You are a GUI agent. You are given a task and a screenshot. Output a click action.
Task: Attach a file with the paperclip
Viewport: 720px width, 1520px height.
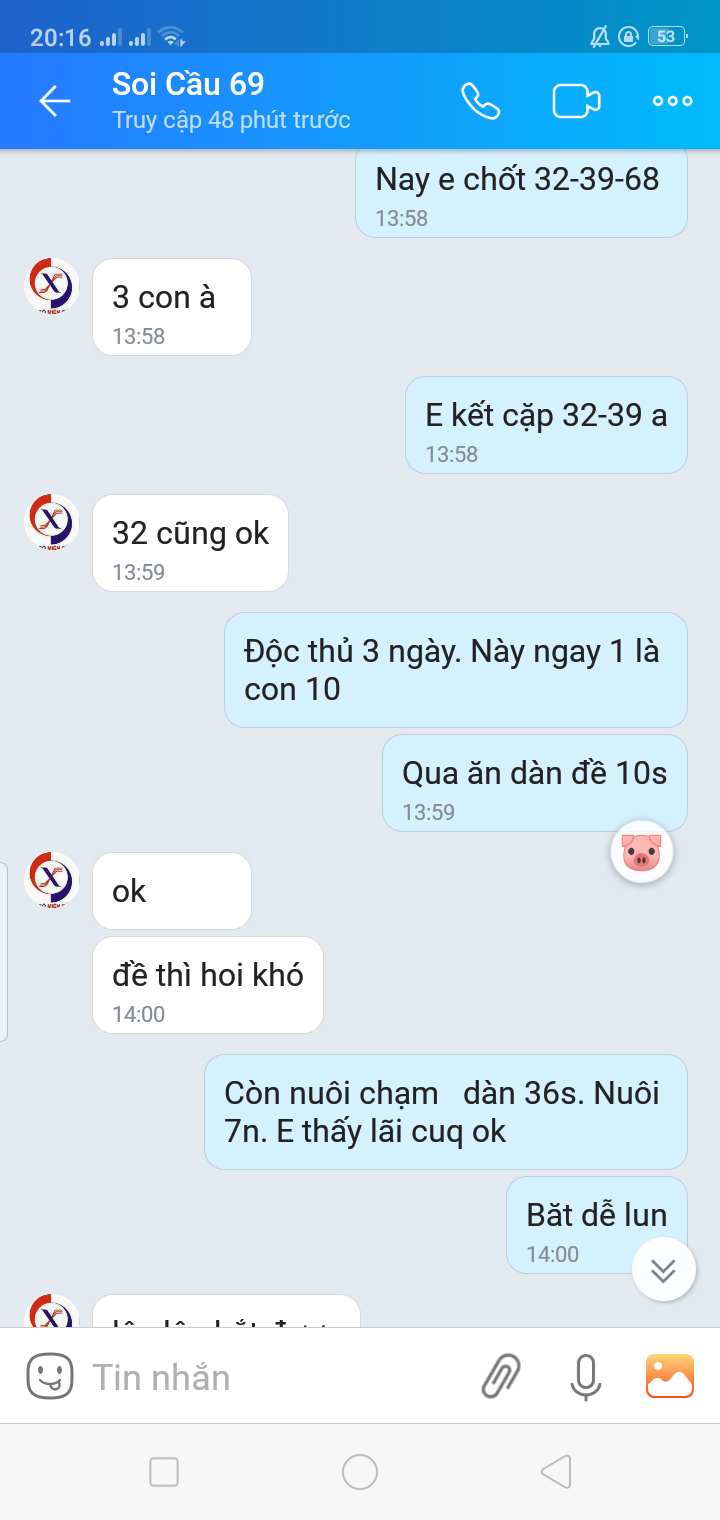tap(502, 1376)
